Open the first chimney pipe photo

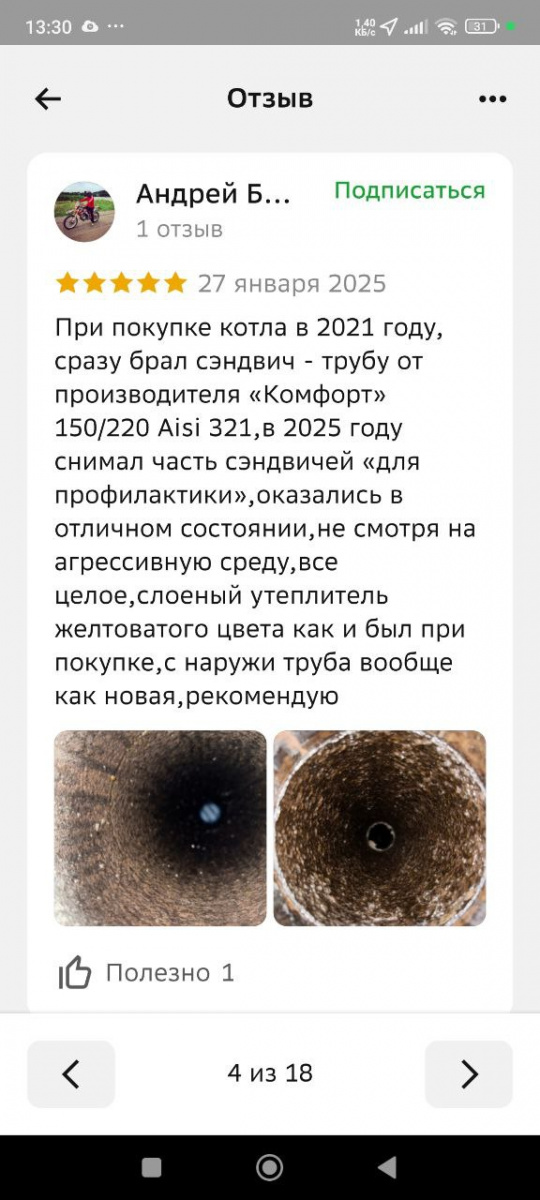coord(160,828)
